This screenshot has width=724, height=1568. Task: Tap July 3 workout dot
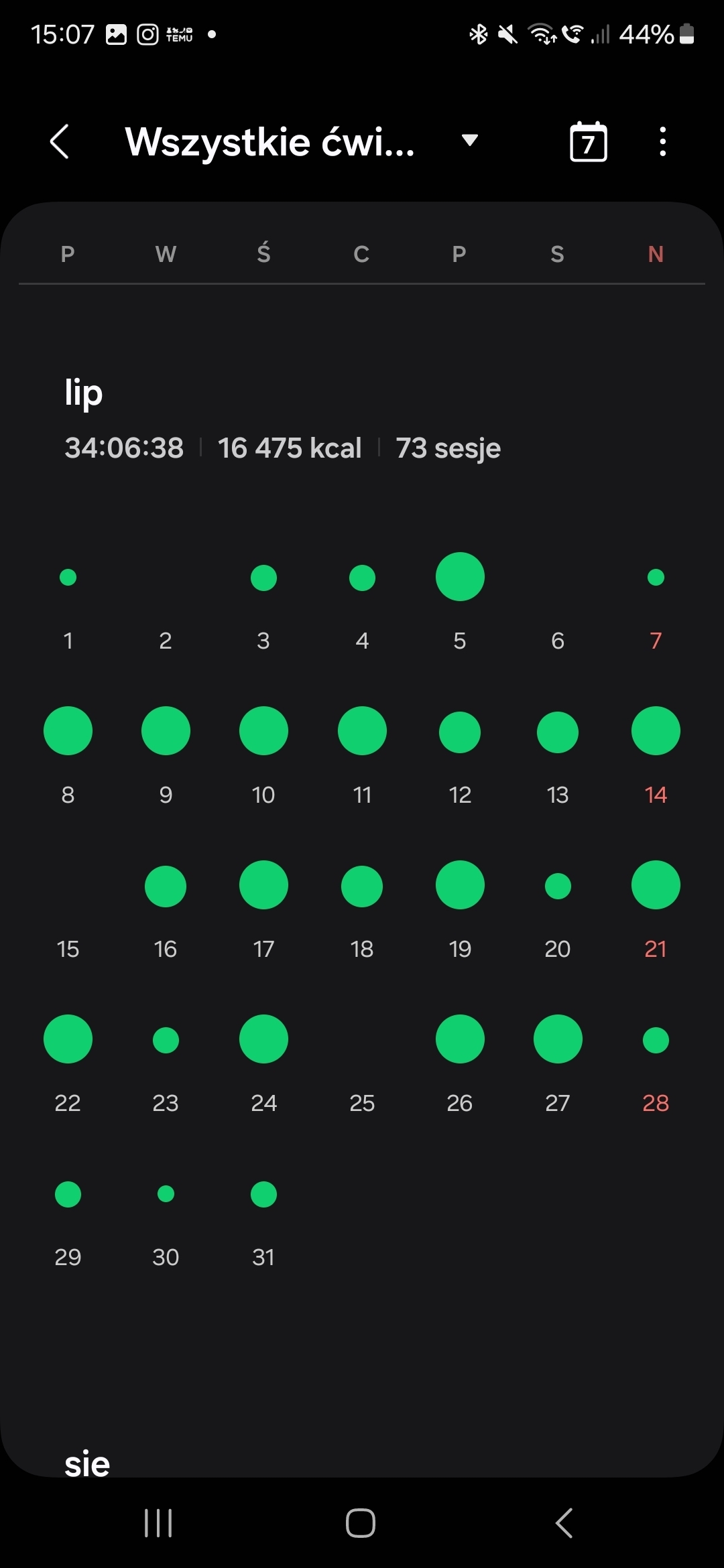tap(263, 578)
